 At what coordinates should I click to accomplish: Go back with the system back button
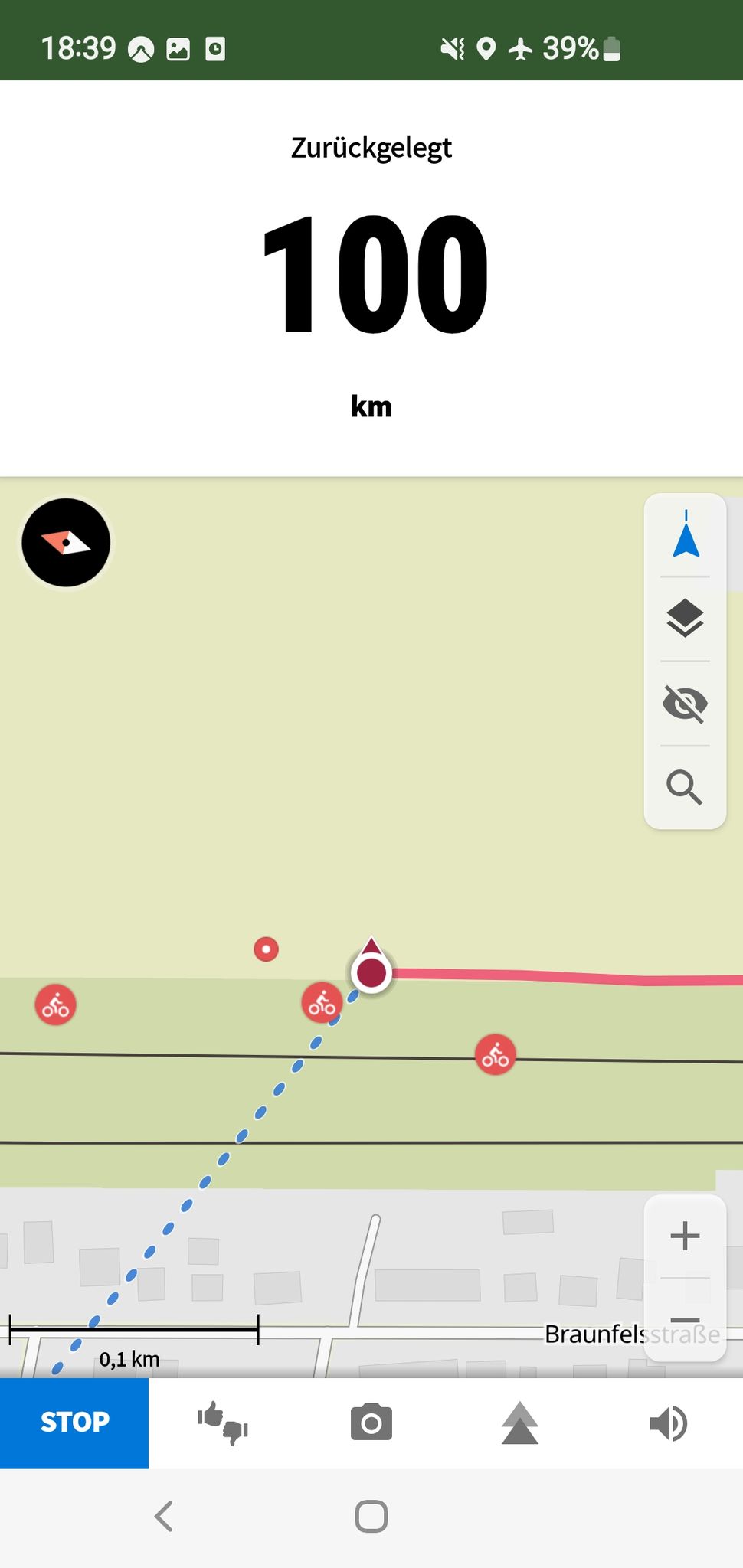(x=163, y=1516)
